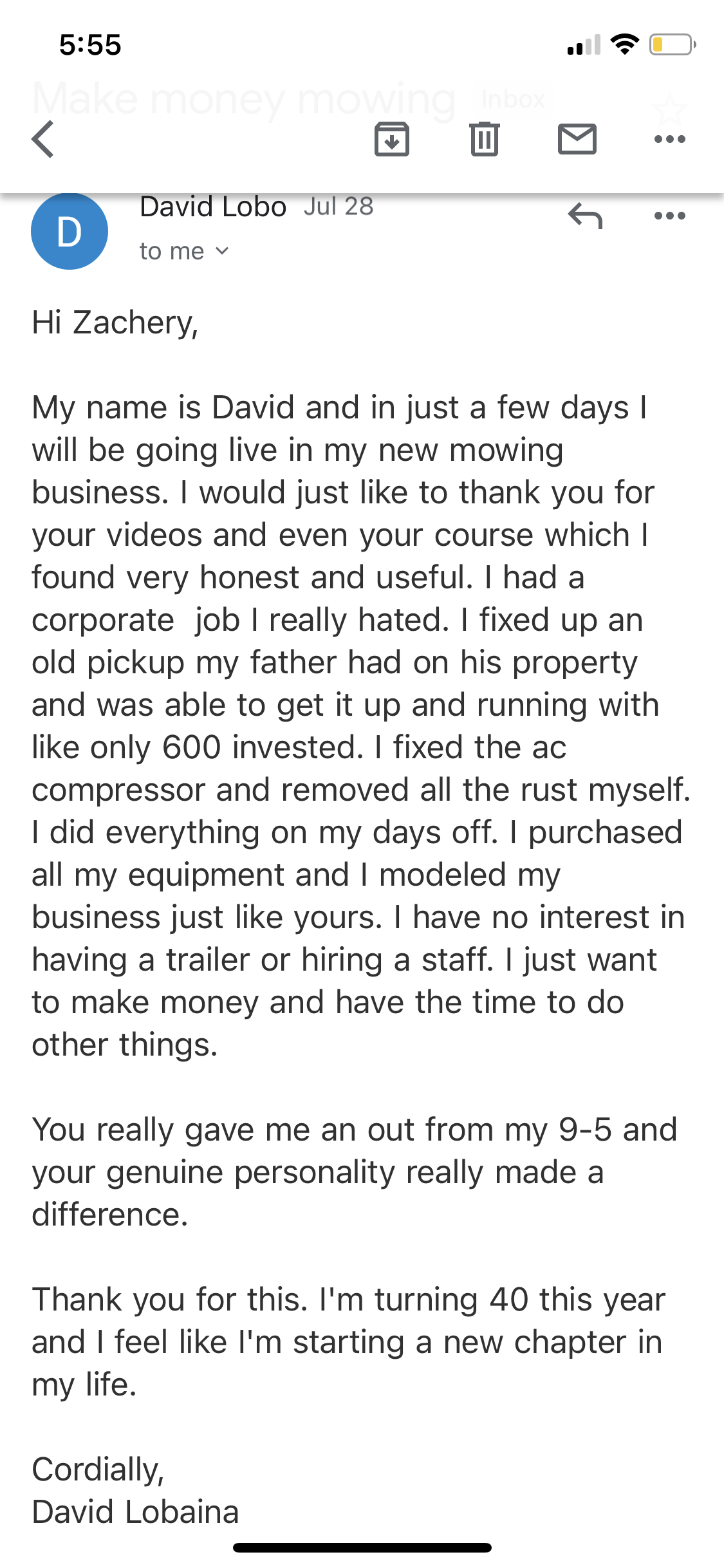The width and height of the screenshot is (724, 1568).
Task: Open more options beside the reply arrow
Action: (669, 216)
